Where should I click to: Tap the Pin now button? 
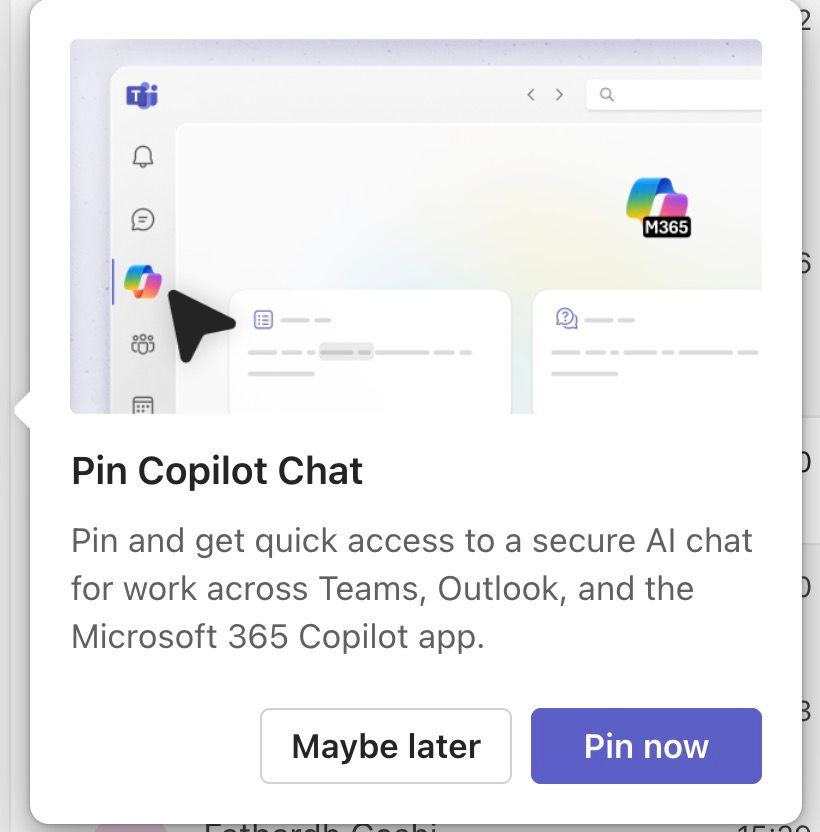pos(646,746)
